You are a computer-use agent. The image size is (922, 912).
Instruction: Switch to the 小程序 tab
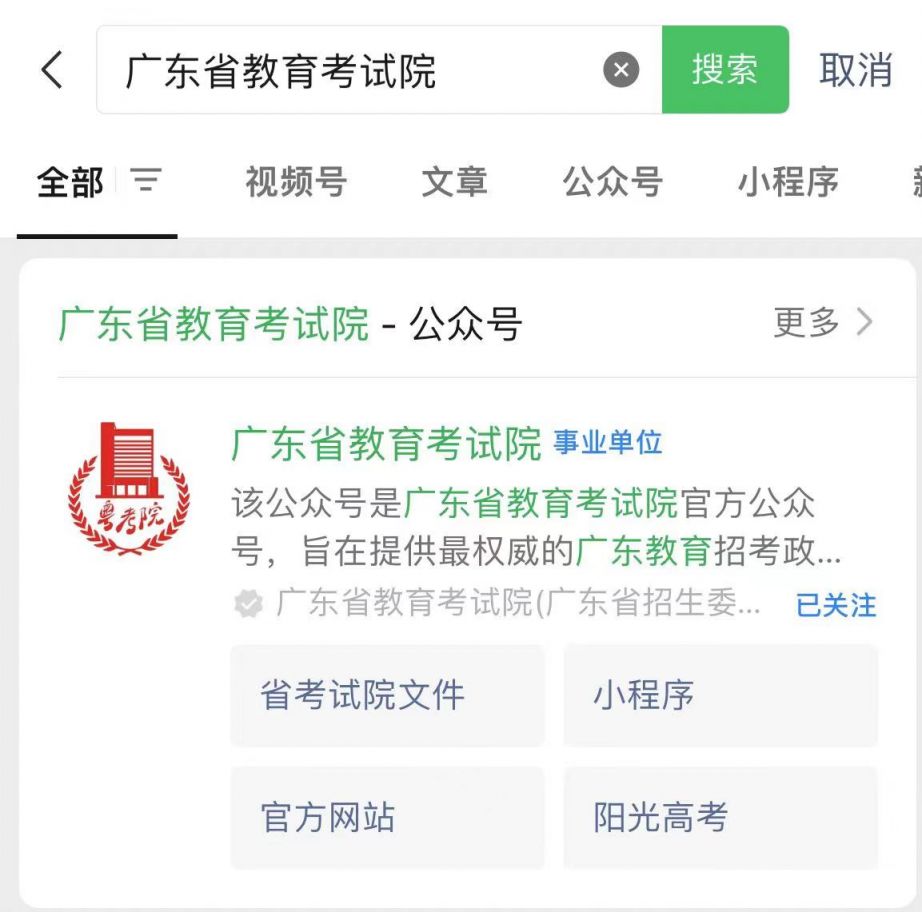point(788,182)
